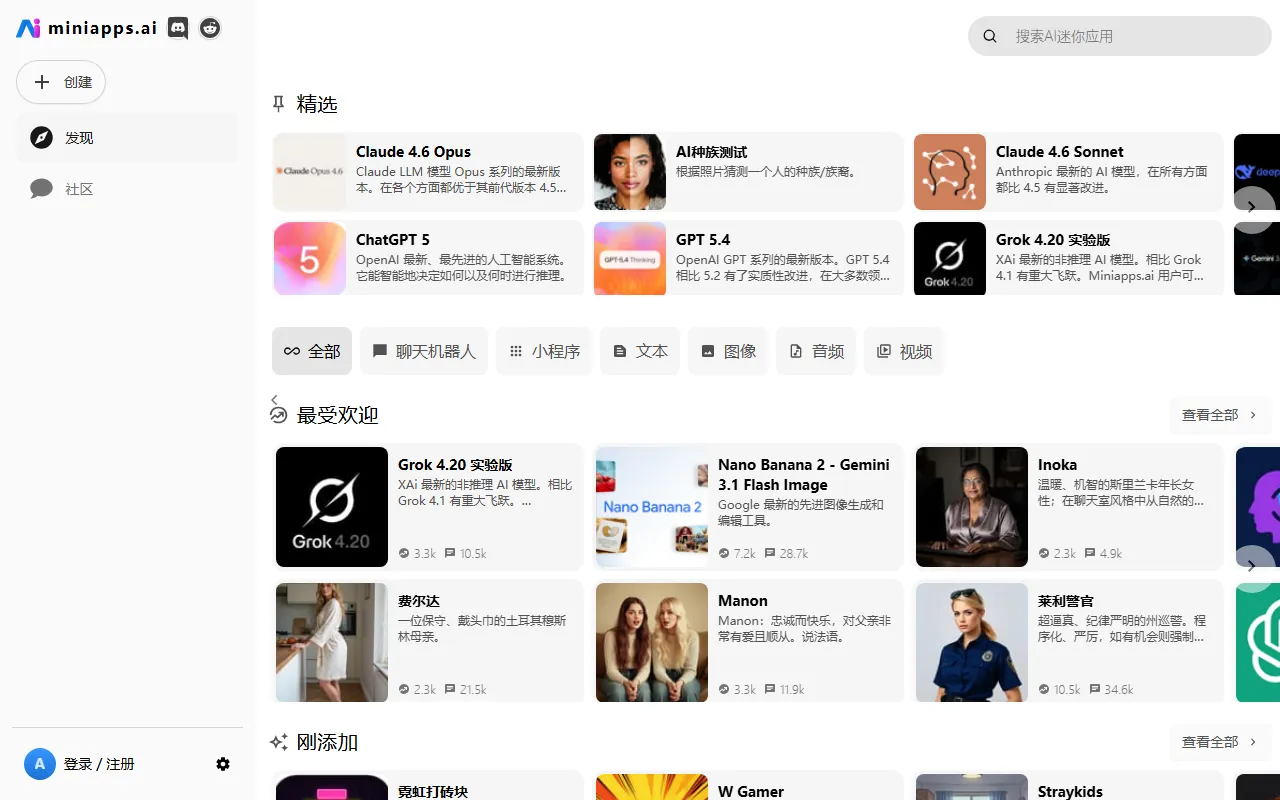
Task: Open the Claude 4.6 Opus card
Action: (x=428, y=171)
